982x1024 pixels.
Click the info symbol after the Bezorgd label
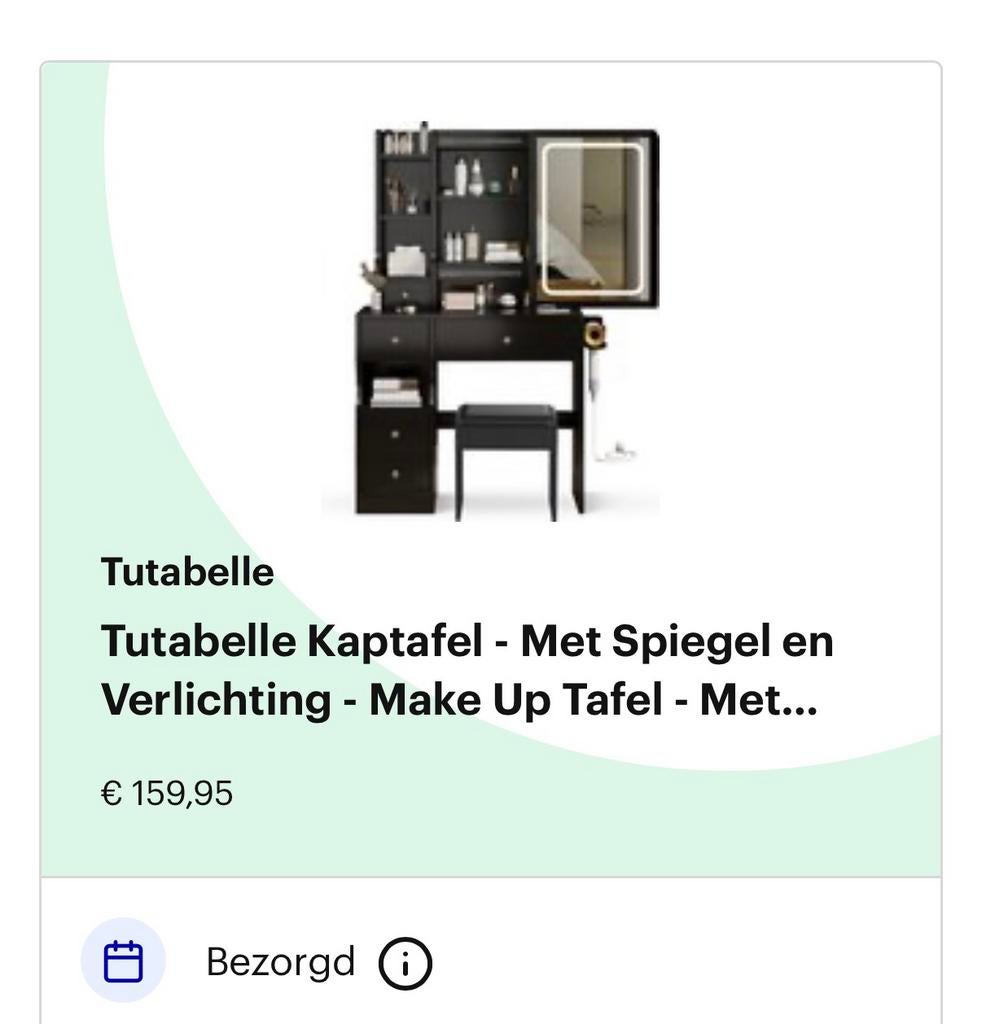407,962
